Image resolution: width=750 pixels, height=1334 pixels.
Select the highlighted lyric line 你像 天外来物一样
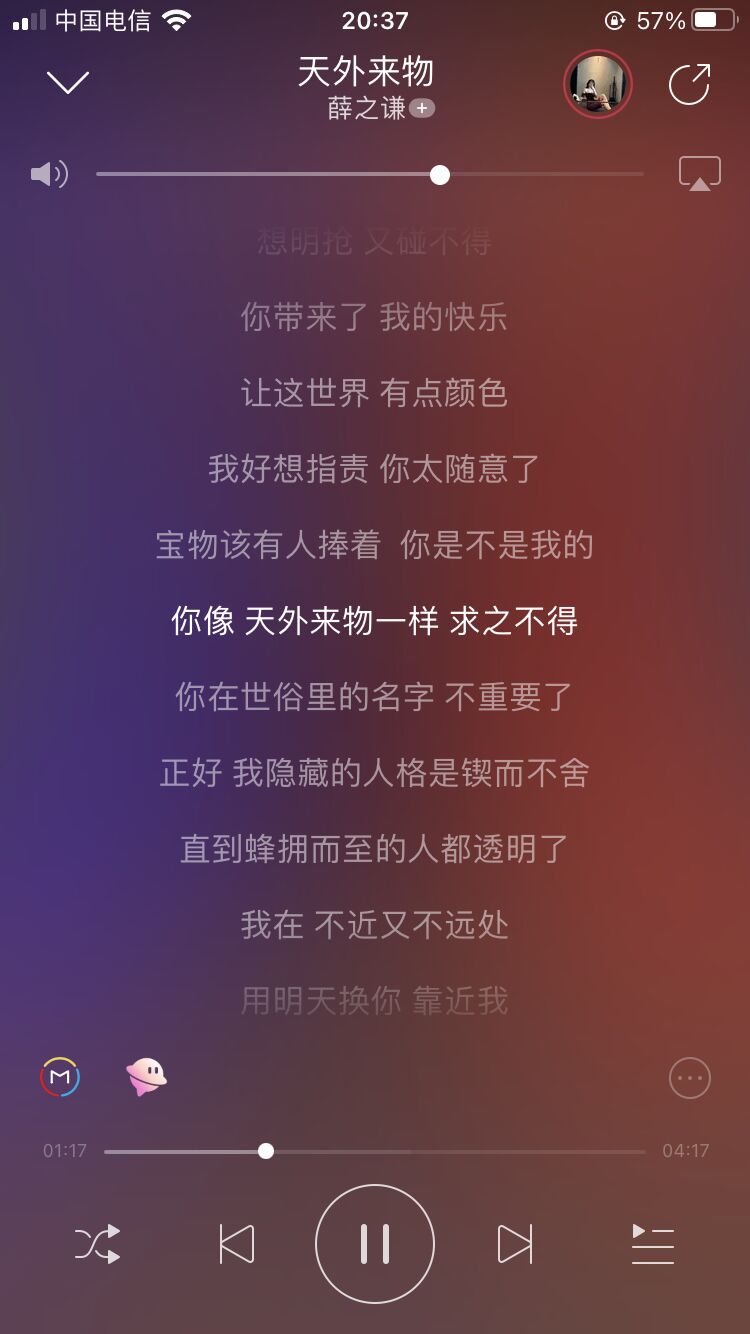point(375,621)
